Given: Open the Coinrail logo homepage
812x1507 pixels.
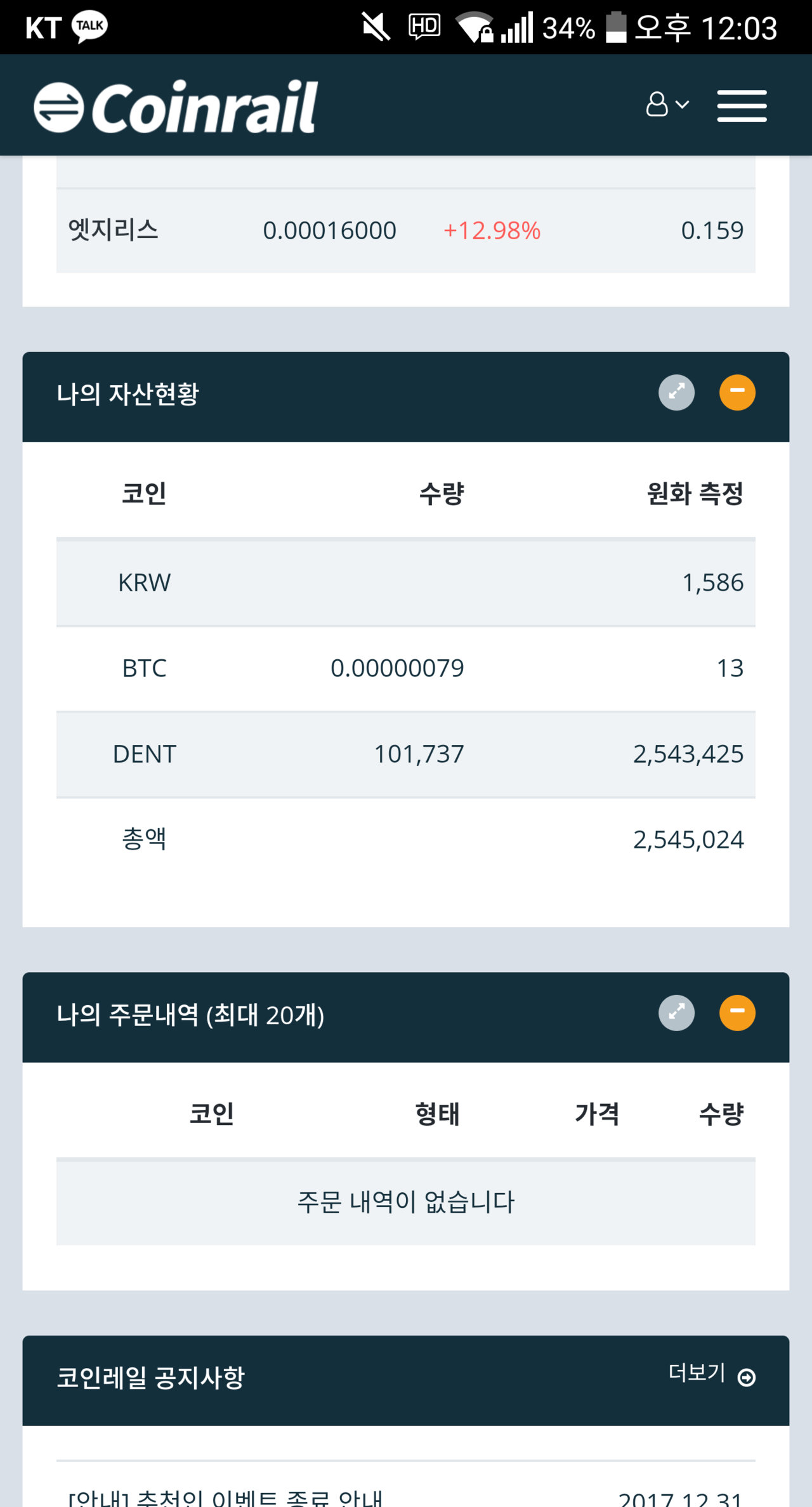Looking at the screenshot, I should pos(176,105).
